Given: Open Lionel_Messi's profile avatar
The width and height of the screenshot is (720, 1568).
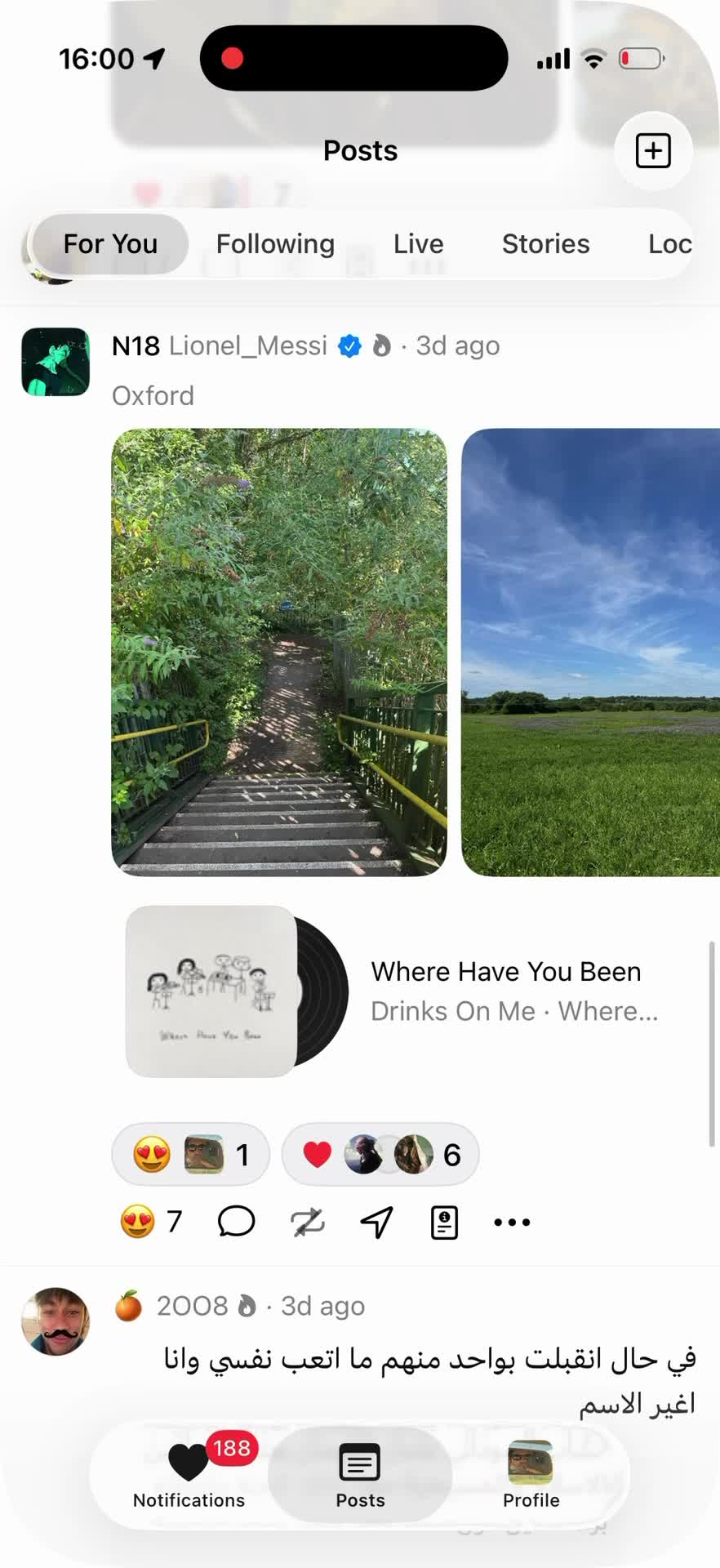Looking at the screenshot, I should 56,362.
